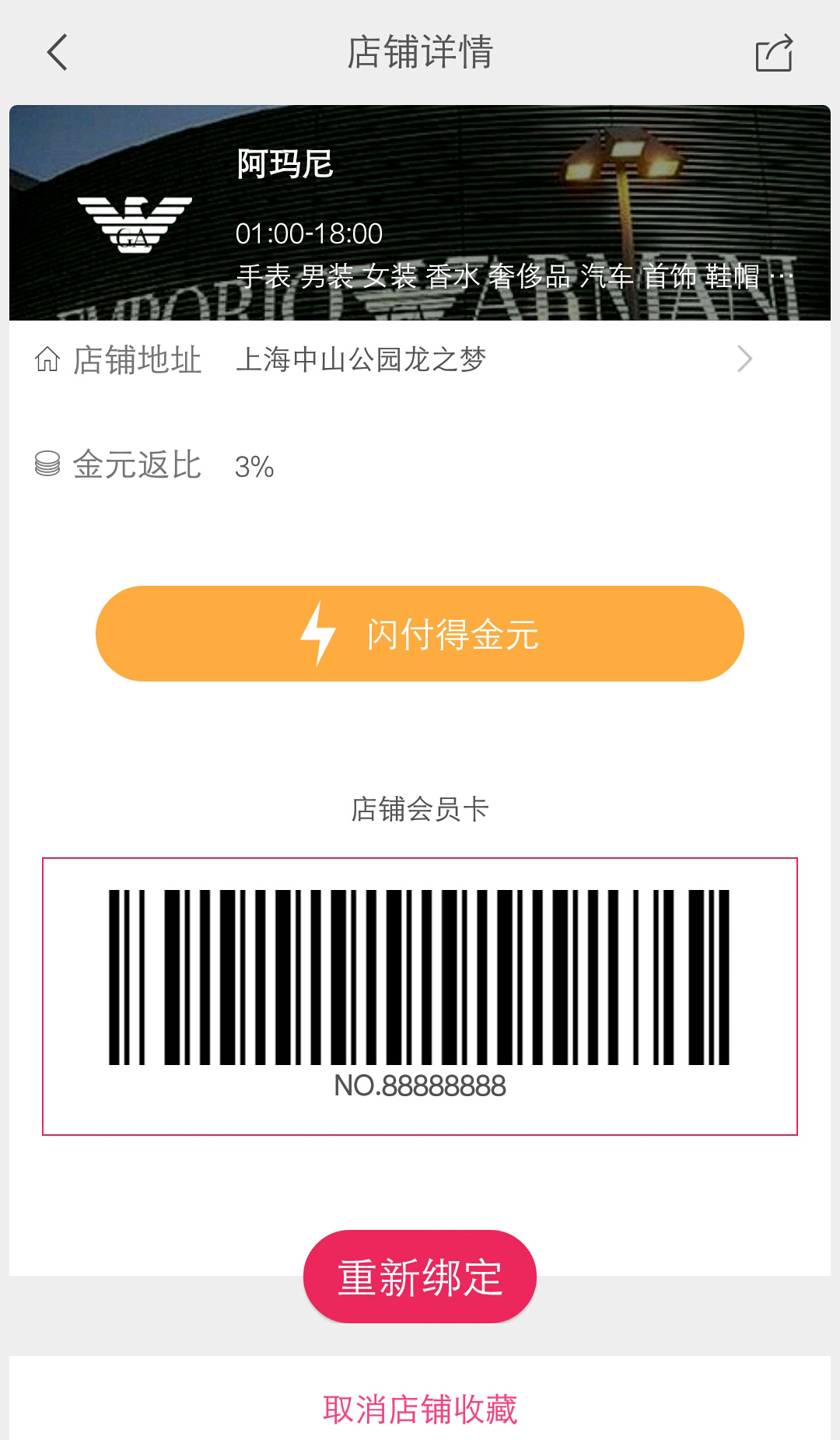
Task: Tap 重新绑定 to rebind card
Action: click(x=420, y=1277)
